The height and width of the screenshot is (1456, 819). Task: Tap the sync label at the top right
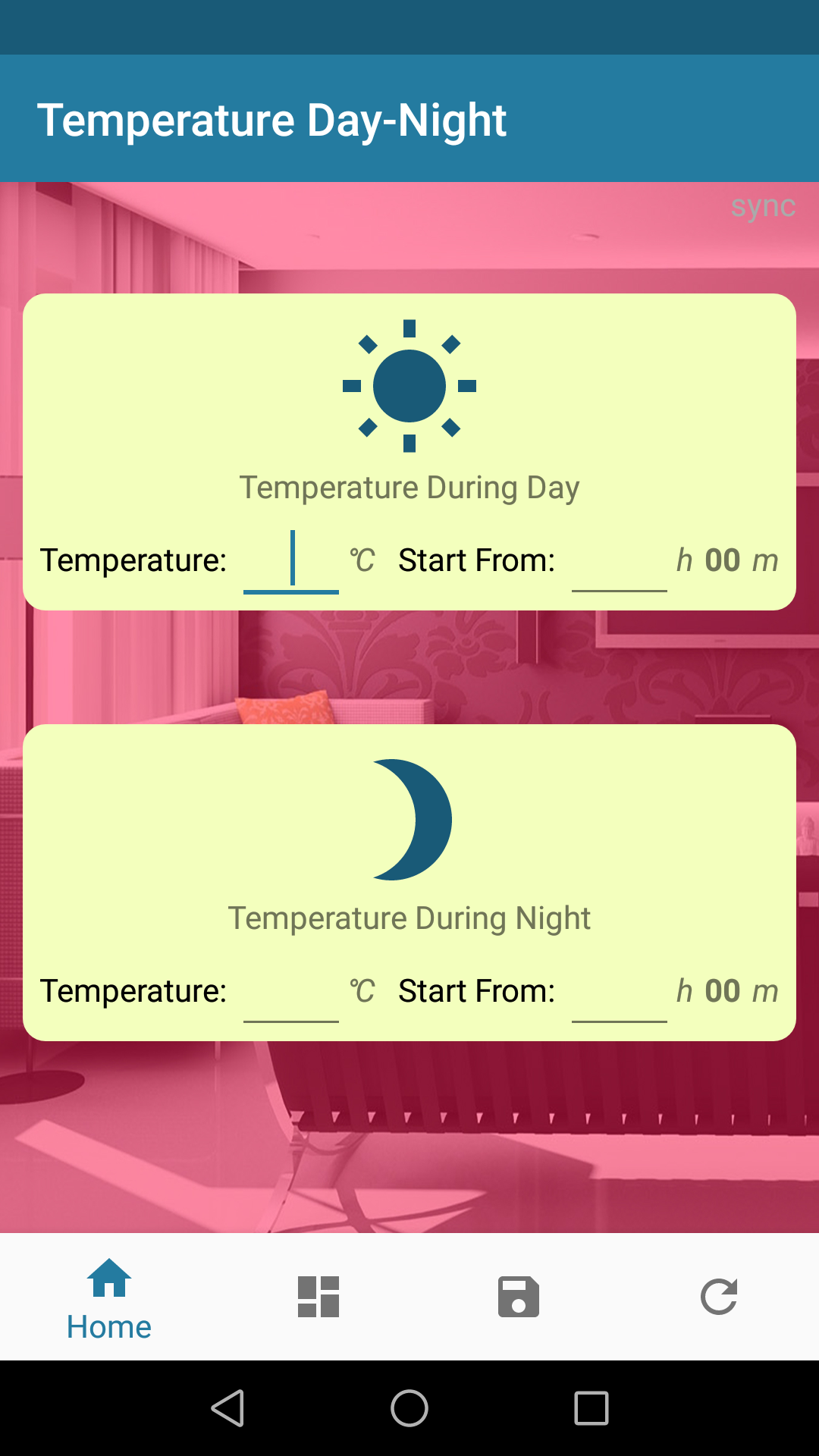(x=764, y=206)
